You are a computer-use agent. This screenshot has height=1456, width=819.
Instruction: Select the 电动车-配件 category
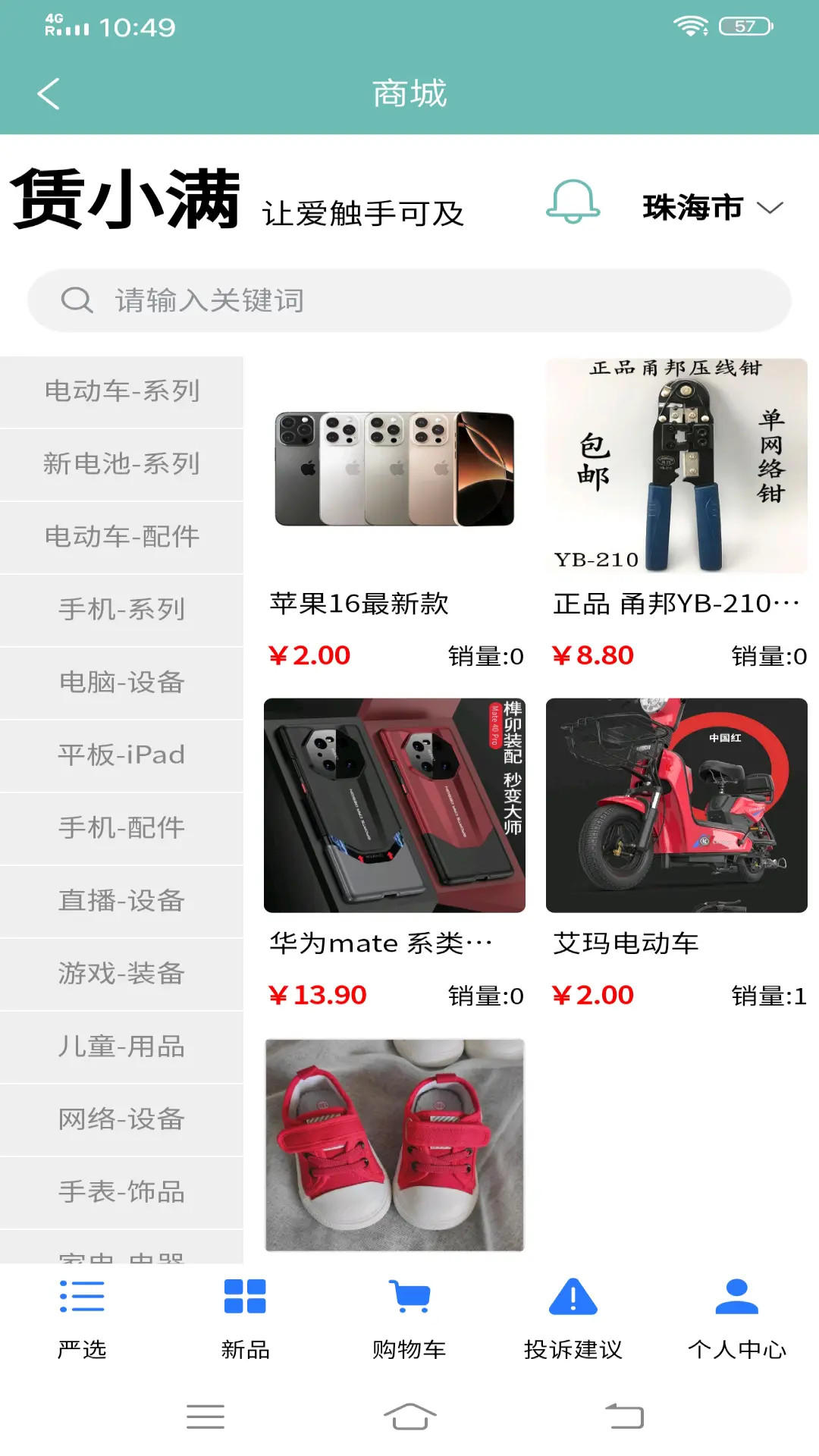[121, 536]
